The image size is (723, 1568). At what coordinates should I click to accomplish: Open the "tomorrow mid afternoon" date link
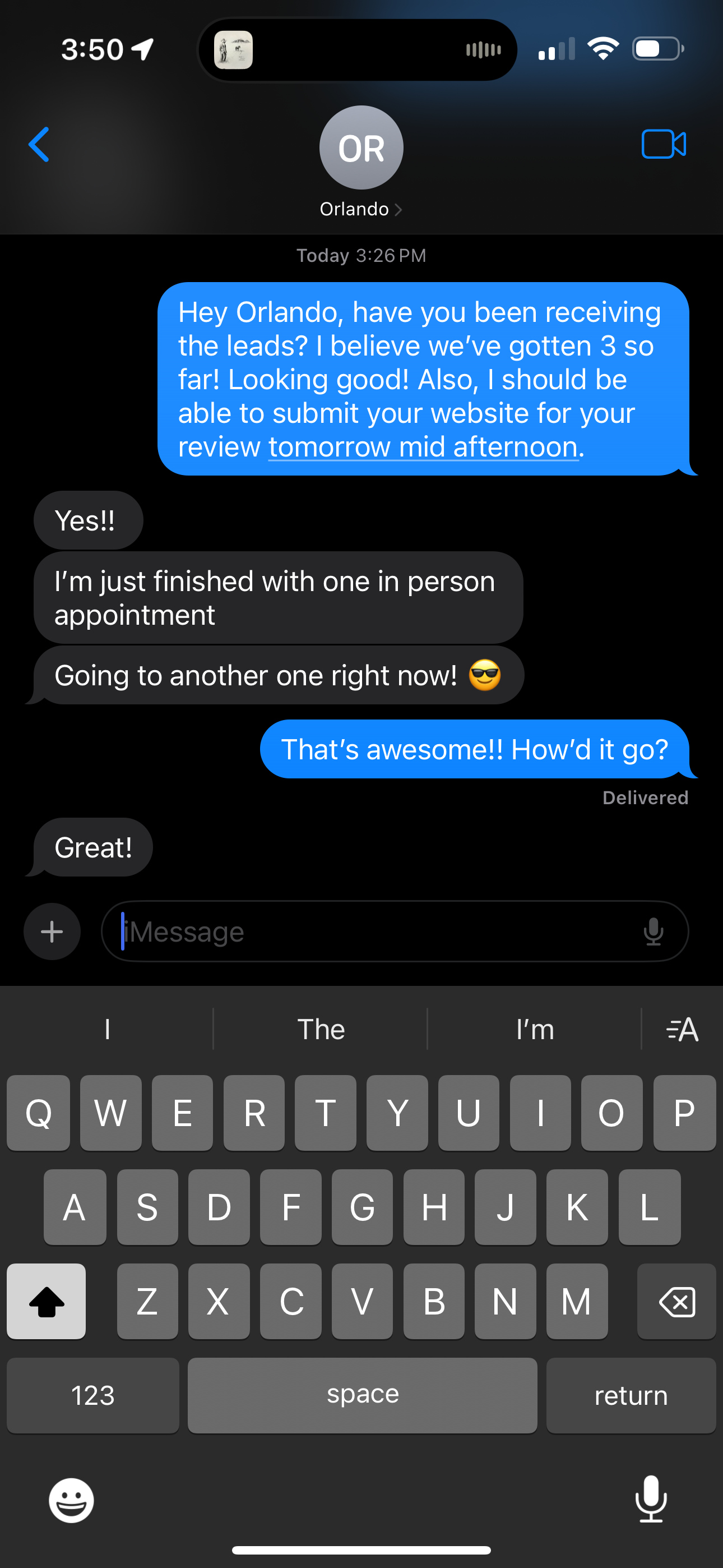[423, 448]
